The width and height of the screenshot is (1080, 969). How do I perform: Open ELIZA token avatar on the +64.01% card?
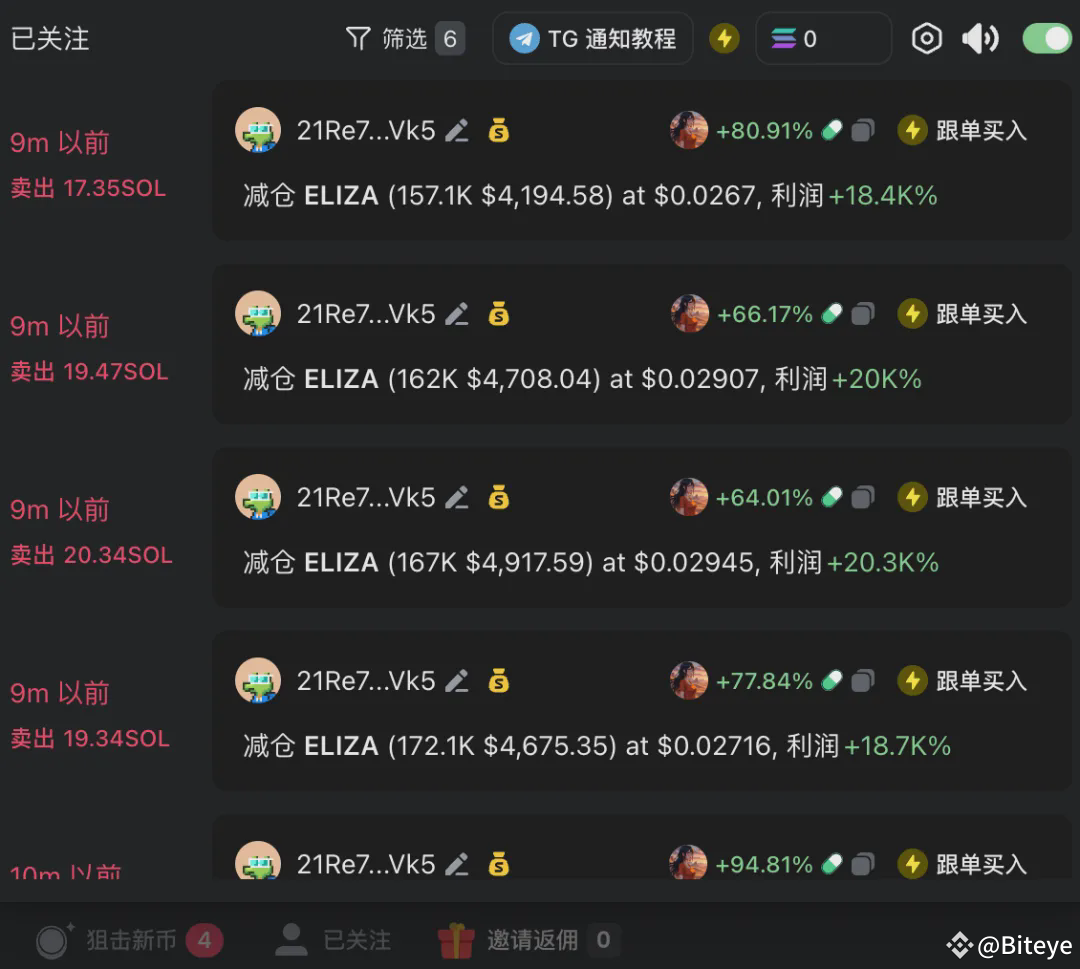pos(689,497)
